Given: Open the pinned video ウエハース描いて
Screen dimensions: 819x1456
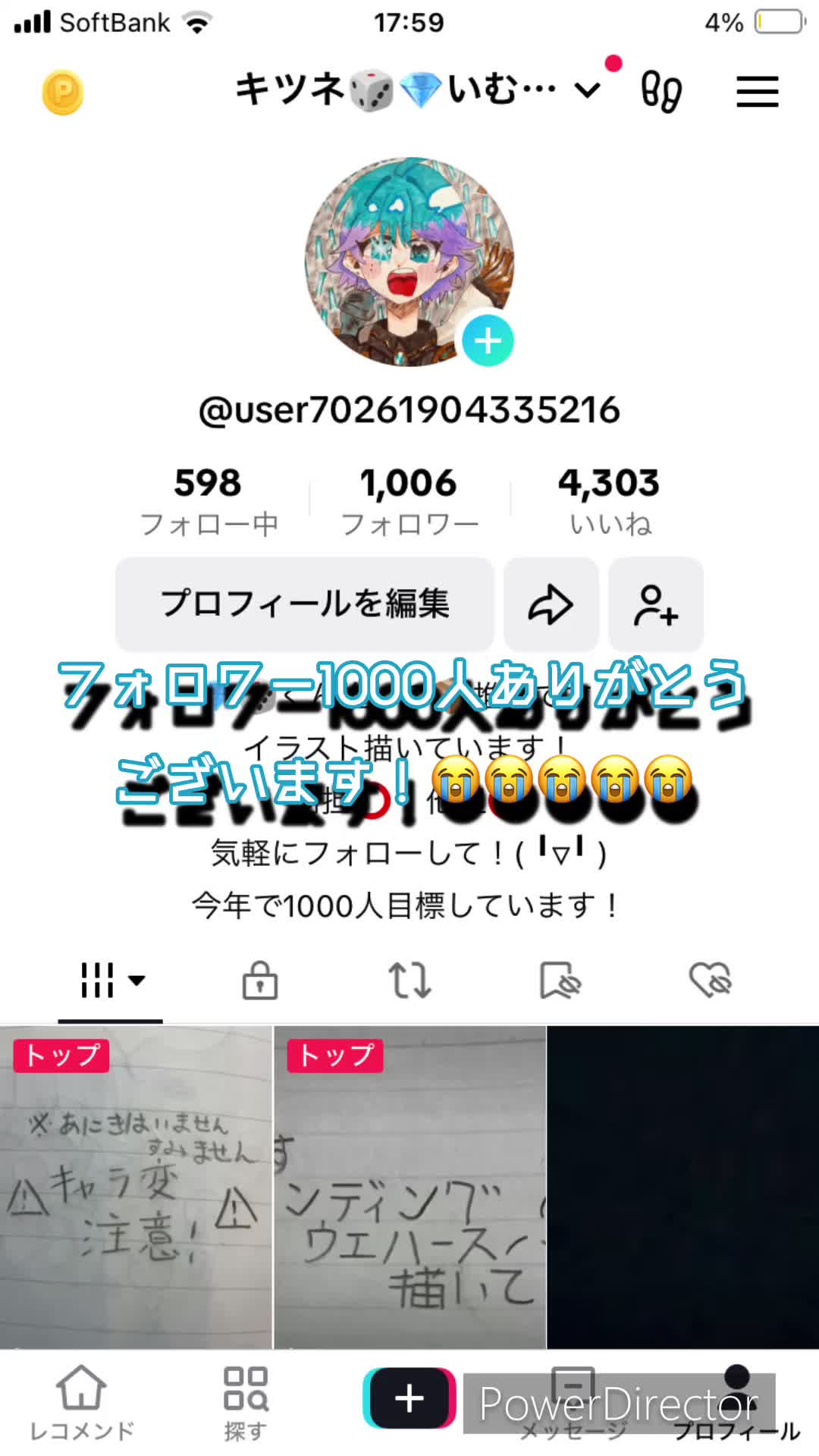Looking at the screenshot, I should pyautogui.click(x=409, y=1188).
